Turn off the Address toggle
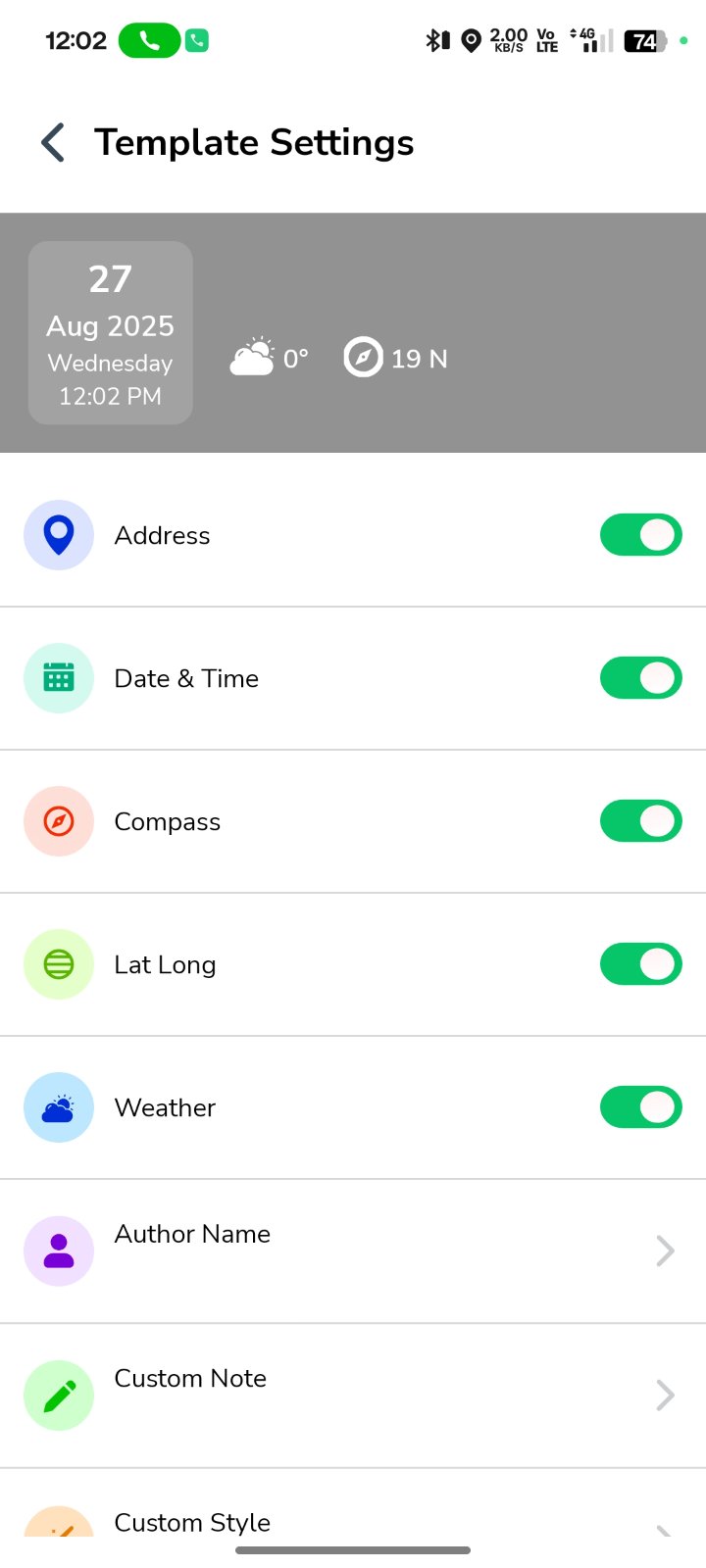Screen dimensions: 706x1568 [x=641, y=535]
